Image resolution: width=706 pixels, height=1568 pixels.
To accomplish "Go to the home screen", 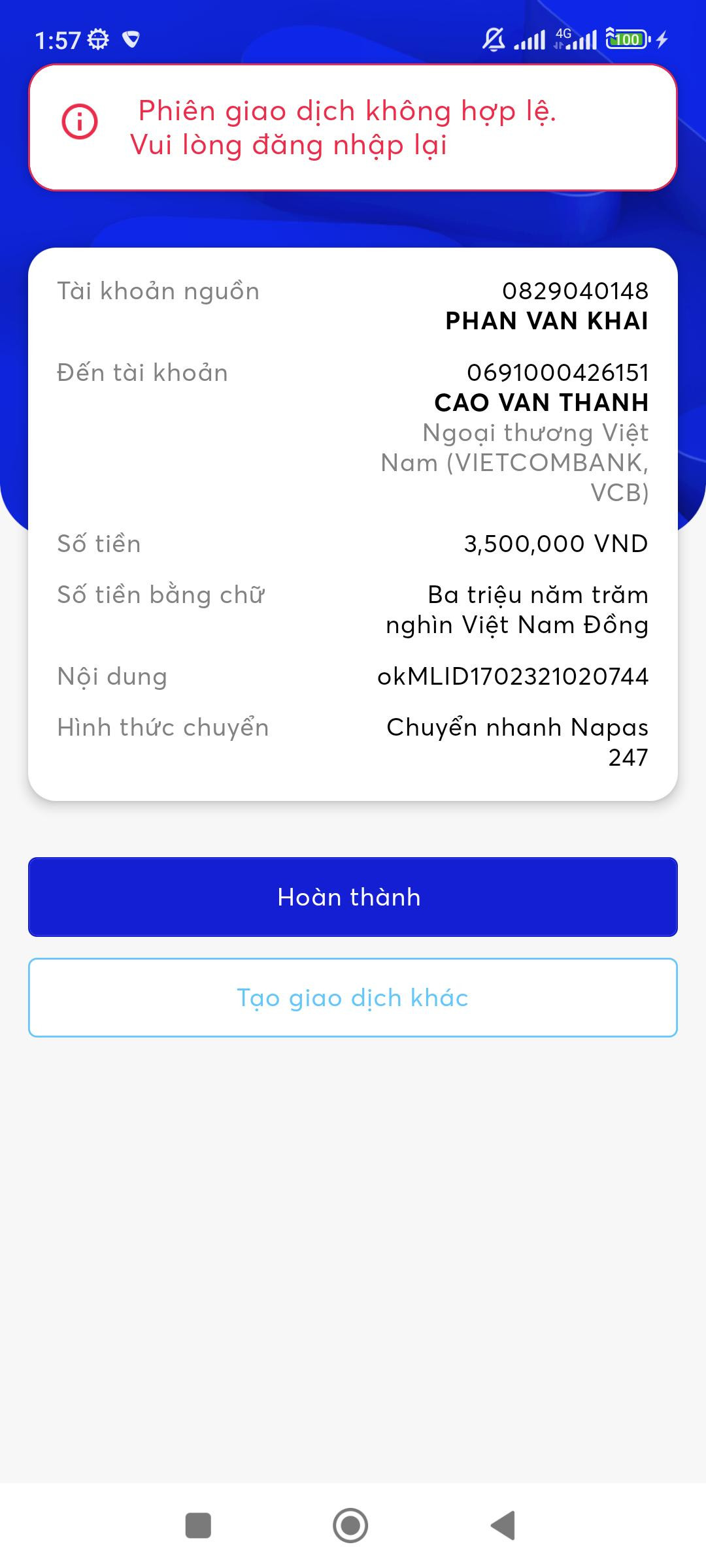I will [350, 1526].
